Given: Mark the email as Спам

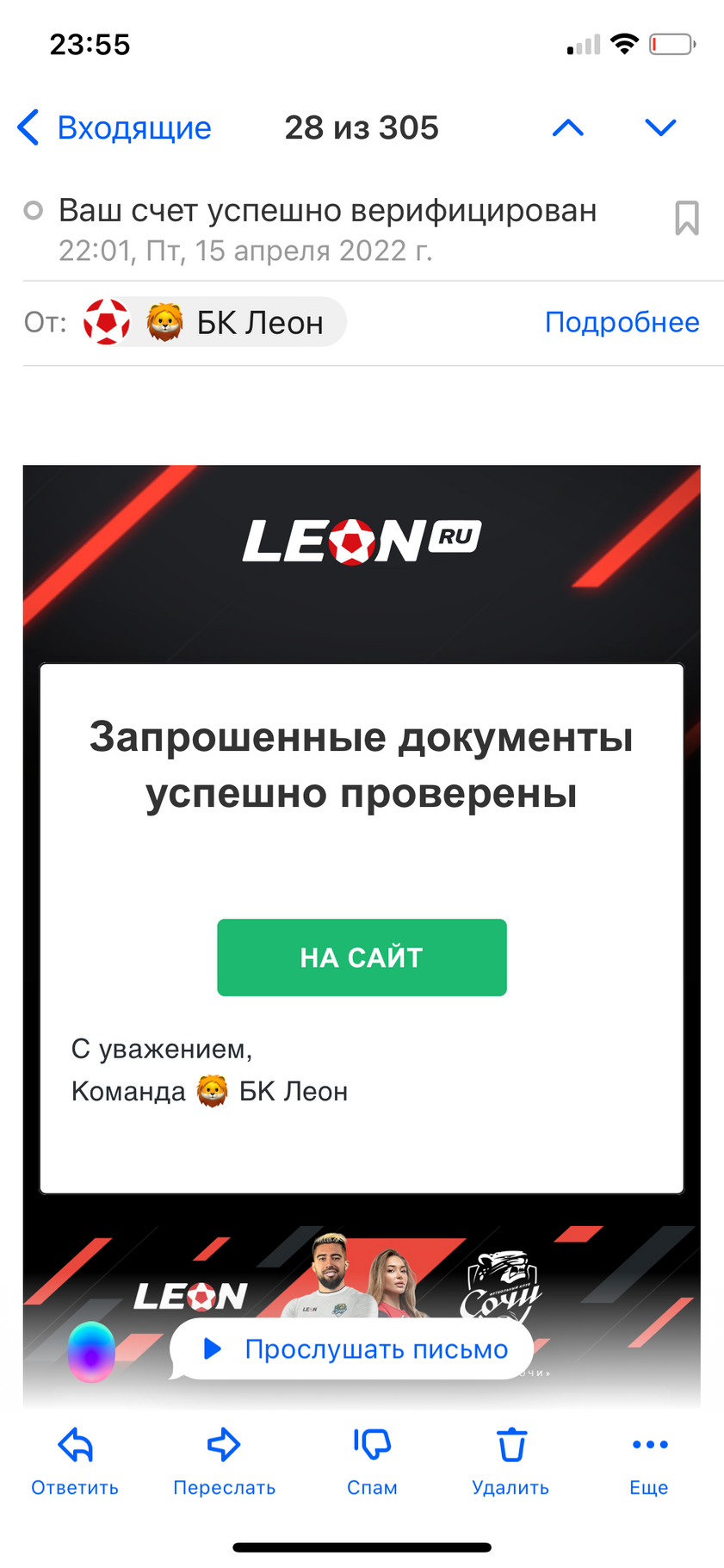Looking at the screenshot, I should click(372, 1459).
